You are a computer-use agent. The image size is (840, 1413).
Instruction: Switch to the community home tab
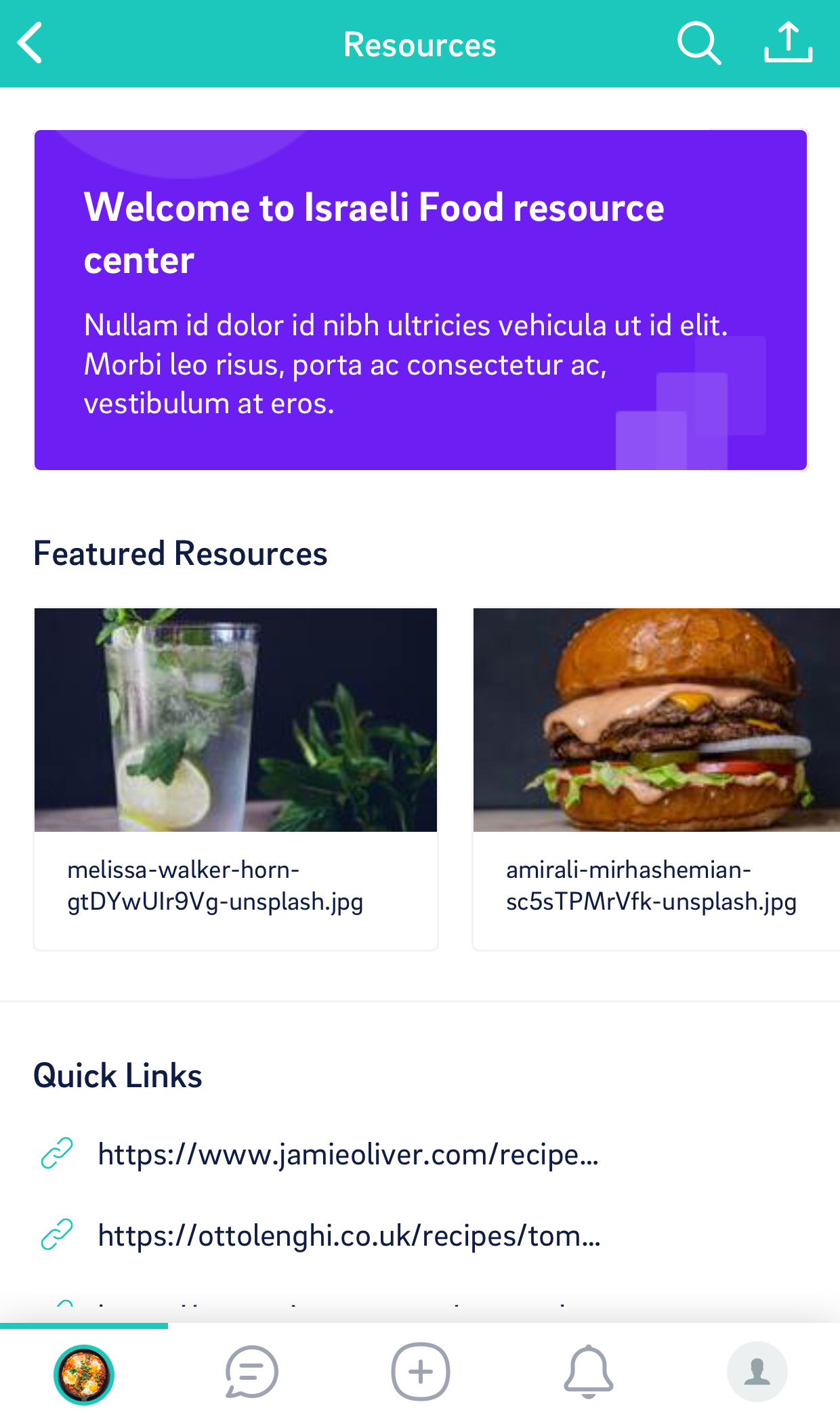(84, 1374)
